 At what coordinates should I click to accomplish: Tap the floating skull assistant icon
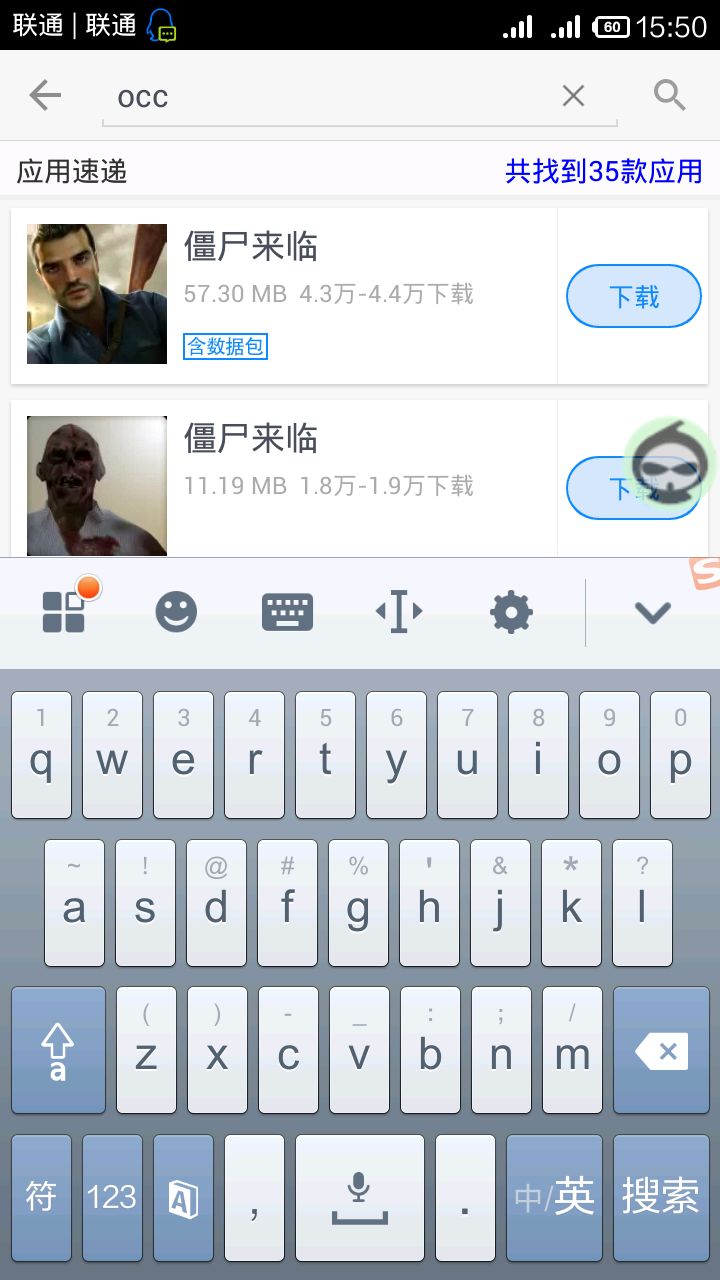coord(668,464)
